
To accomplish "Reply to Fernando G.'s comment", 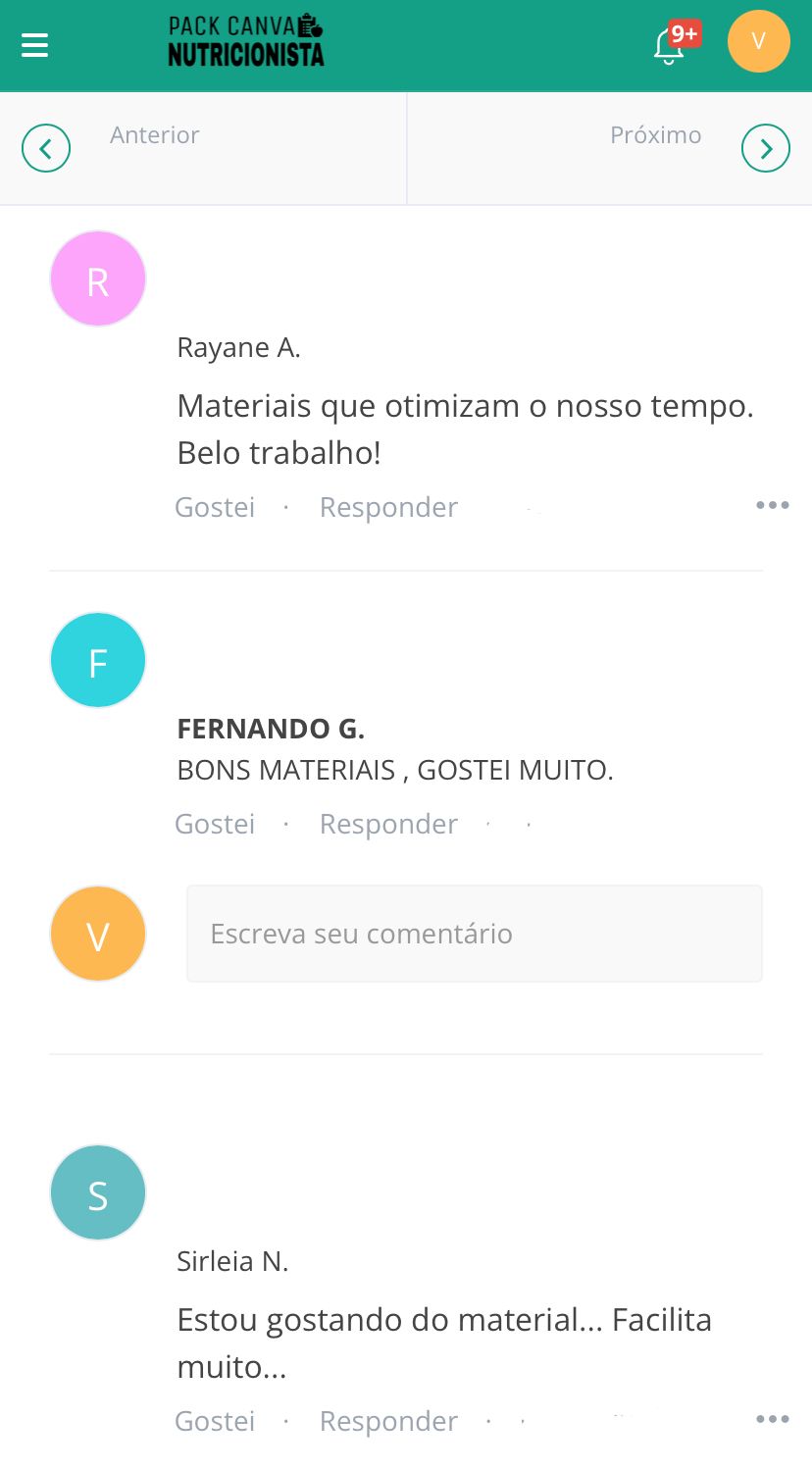I will 388,824.
